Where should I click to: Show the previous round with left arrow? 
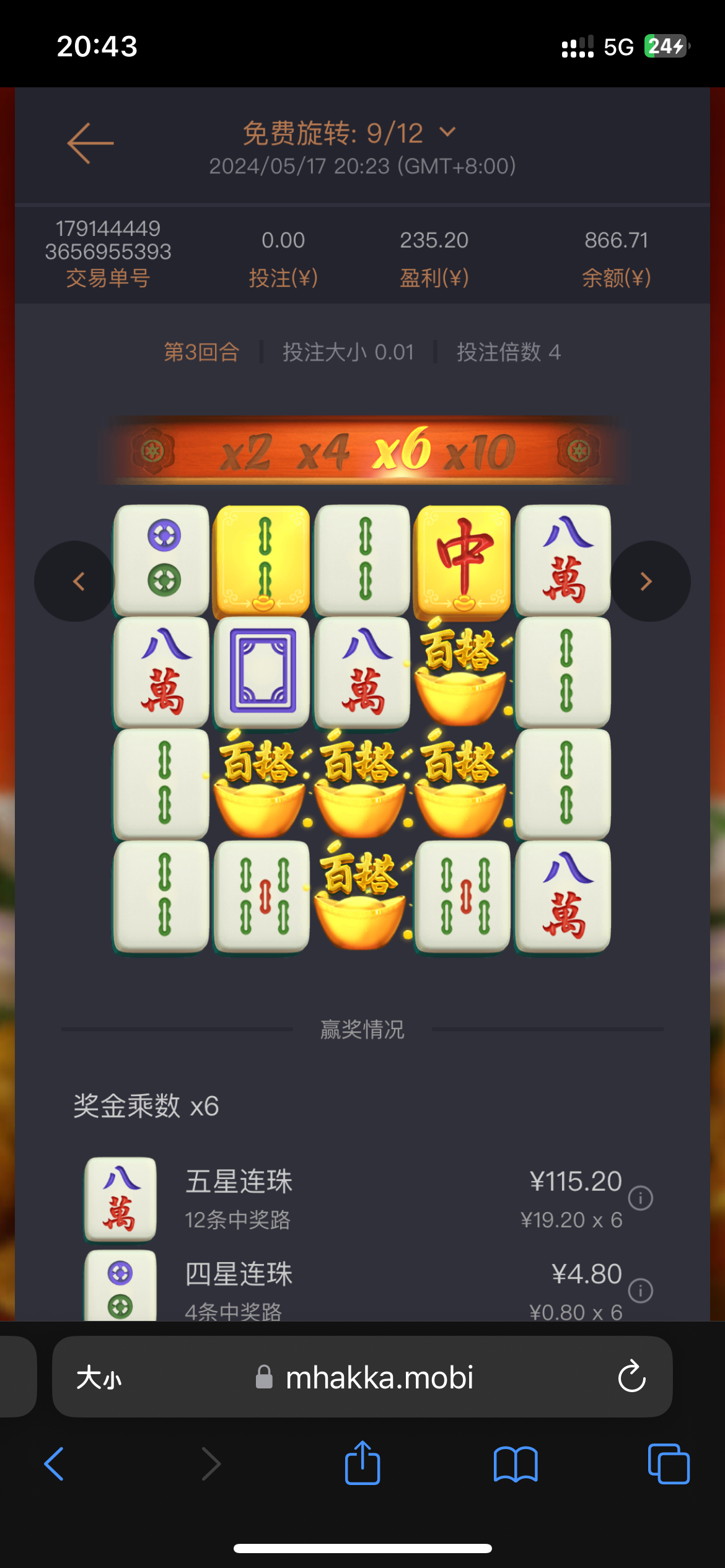click(x=77, y=581)
